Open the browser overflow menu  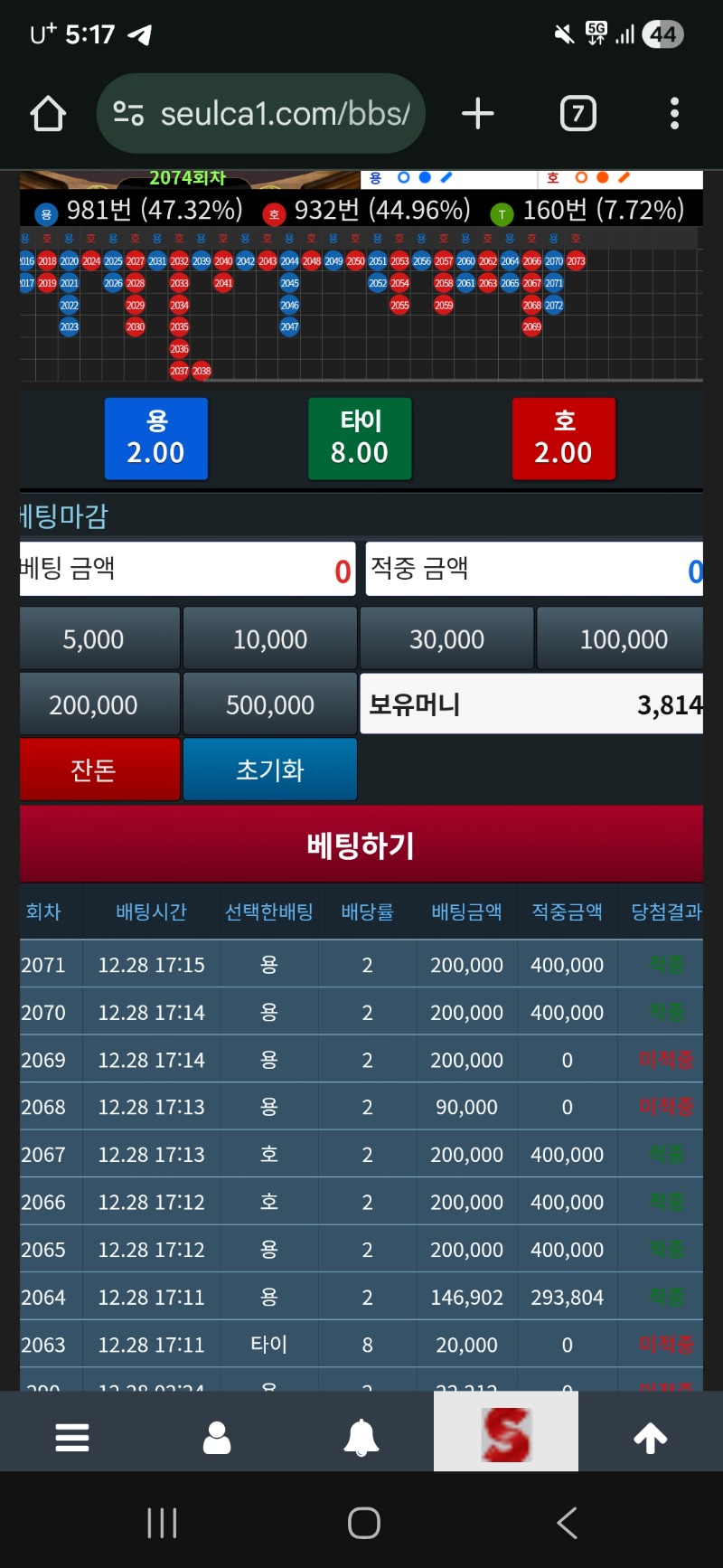click(x=674, y=114)
